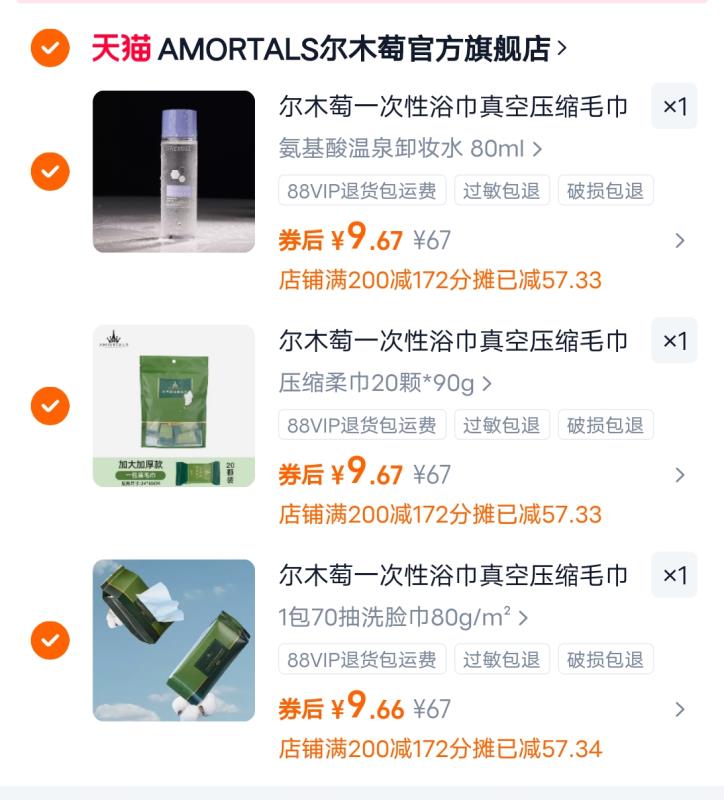Click the ×1 quantity icon for the third product

673,577
